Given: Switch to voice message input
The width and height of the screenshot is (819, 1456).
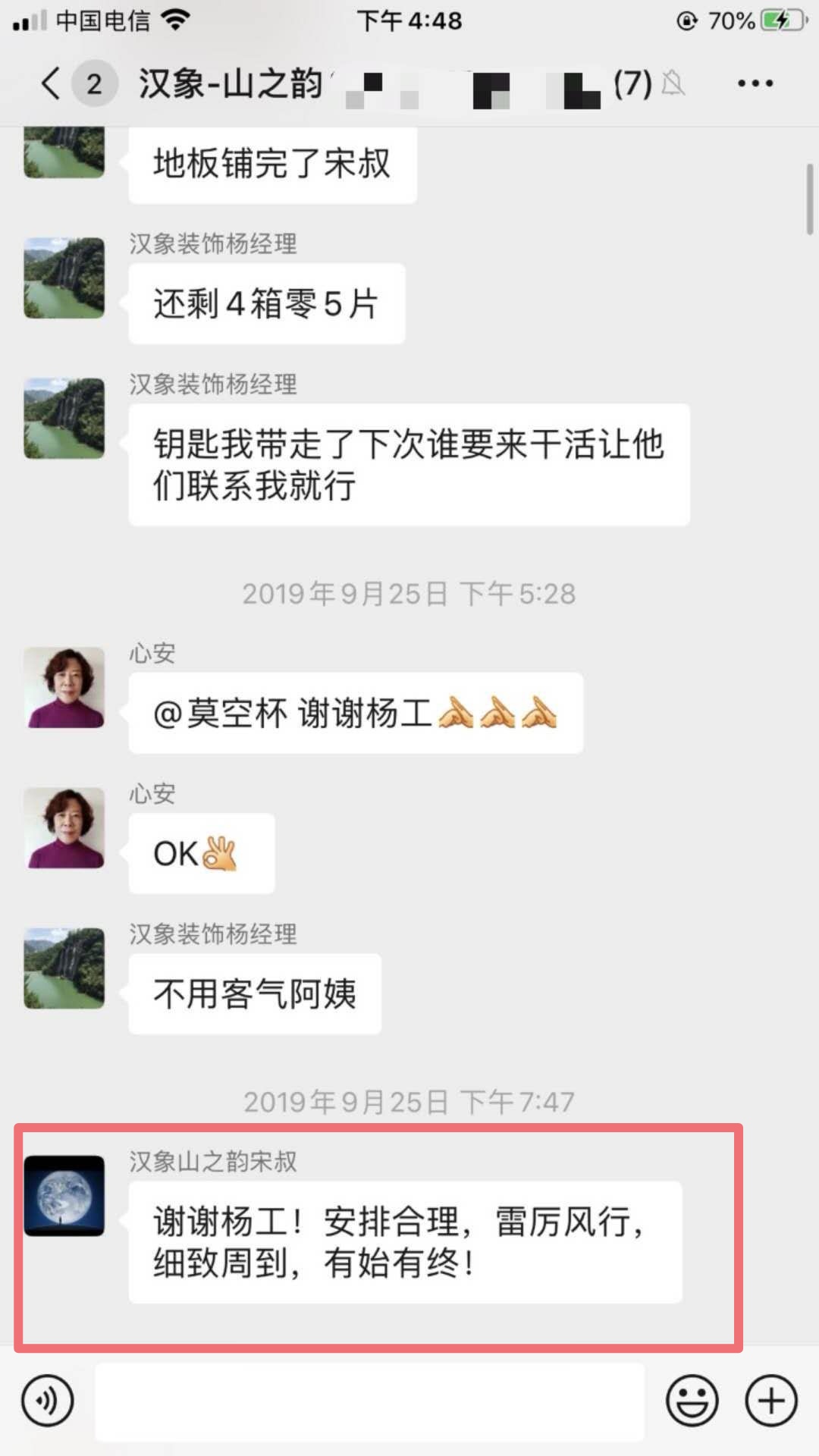Looking at the screenshot, I should click(x=48, y=1401).
